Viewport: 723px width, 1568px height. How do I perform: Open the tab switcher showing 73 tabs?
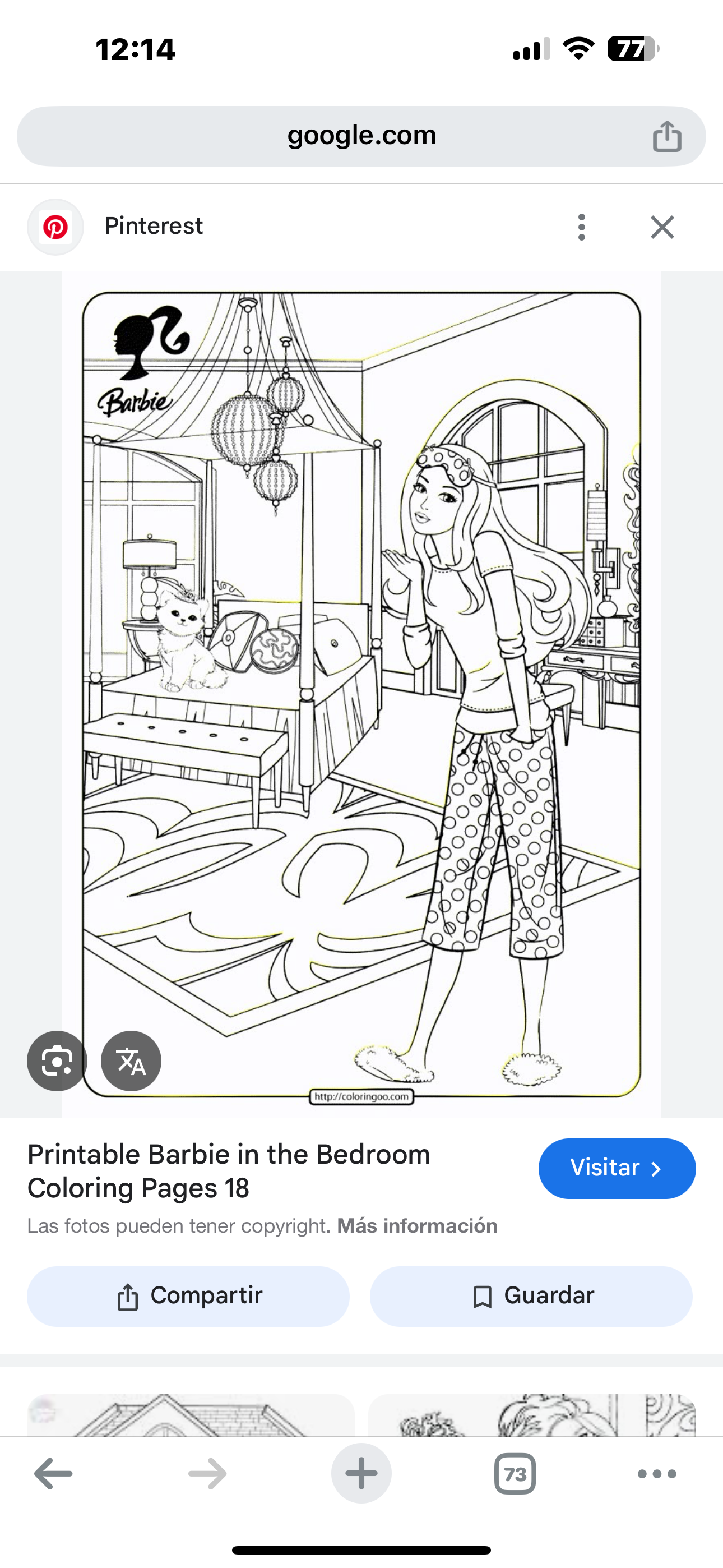(x=515, y=1474)
